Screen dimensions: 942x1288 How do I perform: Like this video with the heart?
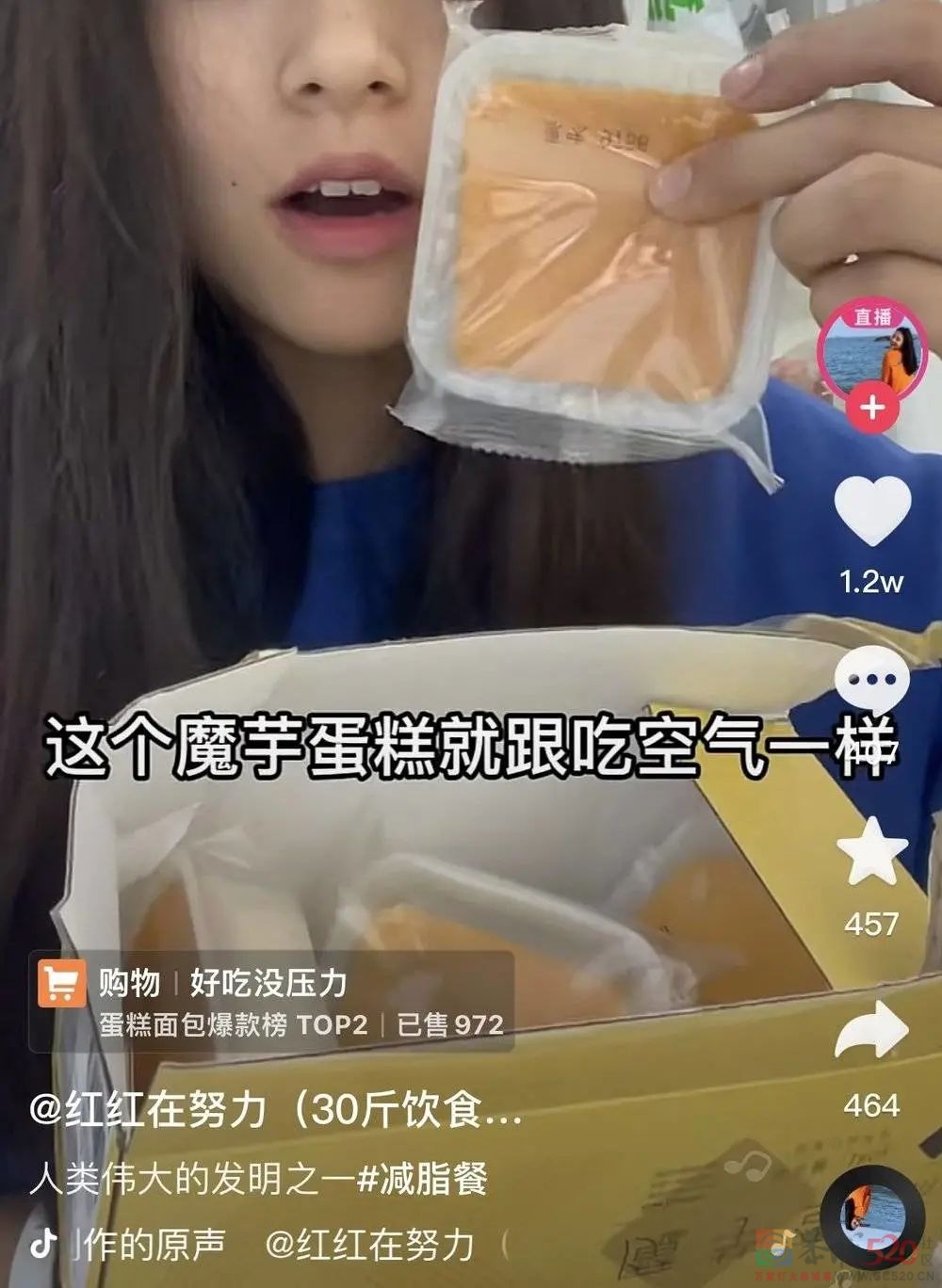point(873,510)
